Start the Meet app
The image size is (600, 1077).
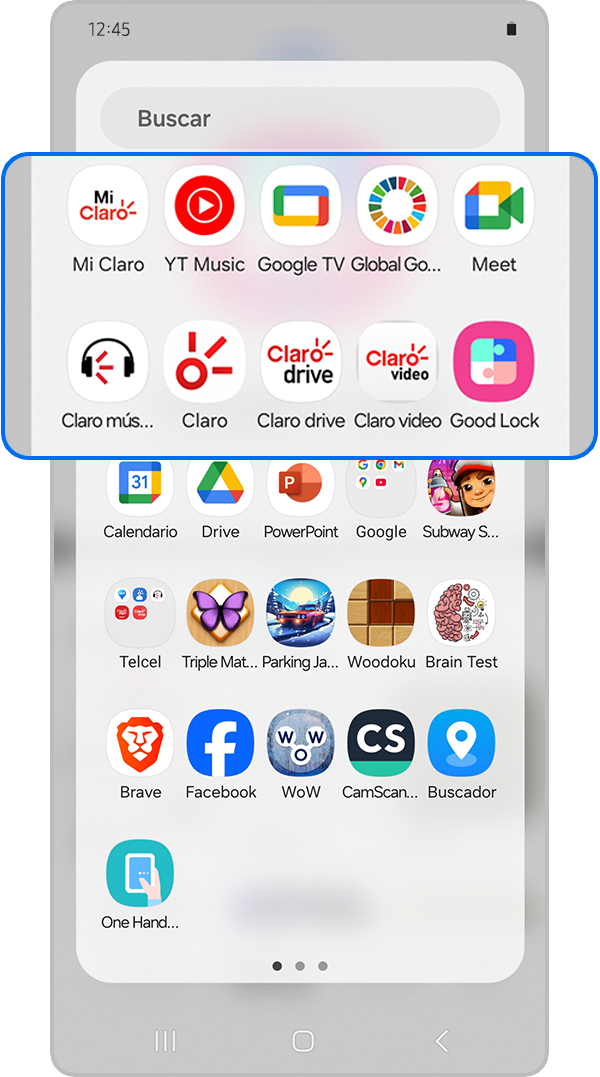click(x=494, y=206)
